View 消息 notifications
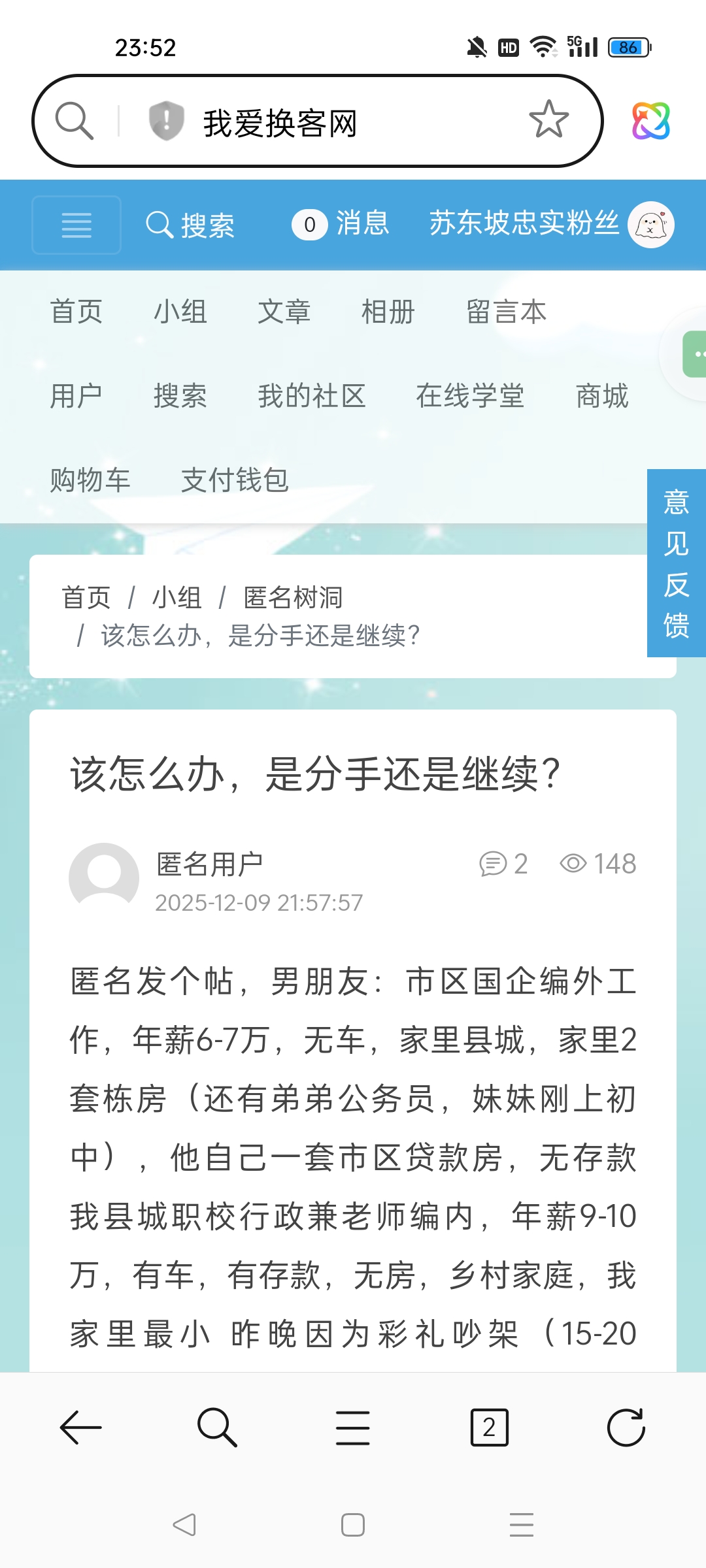This screenshot has width=706, height=1568. [x=341, y=224]
